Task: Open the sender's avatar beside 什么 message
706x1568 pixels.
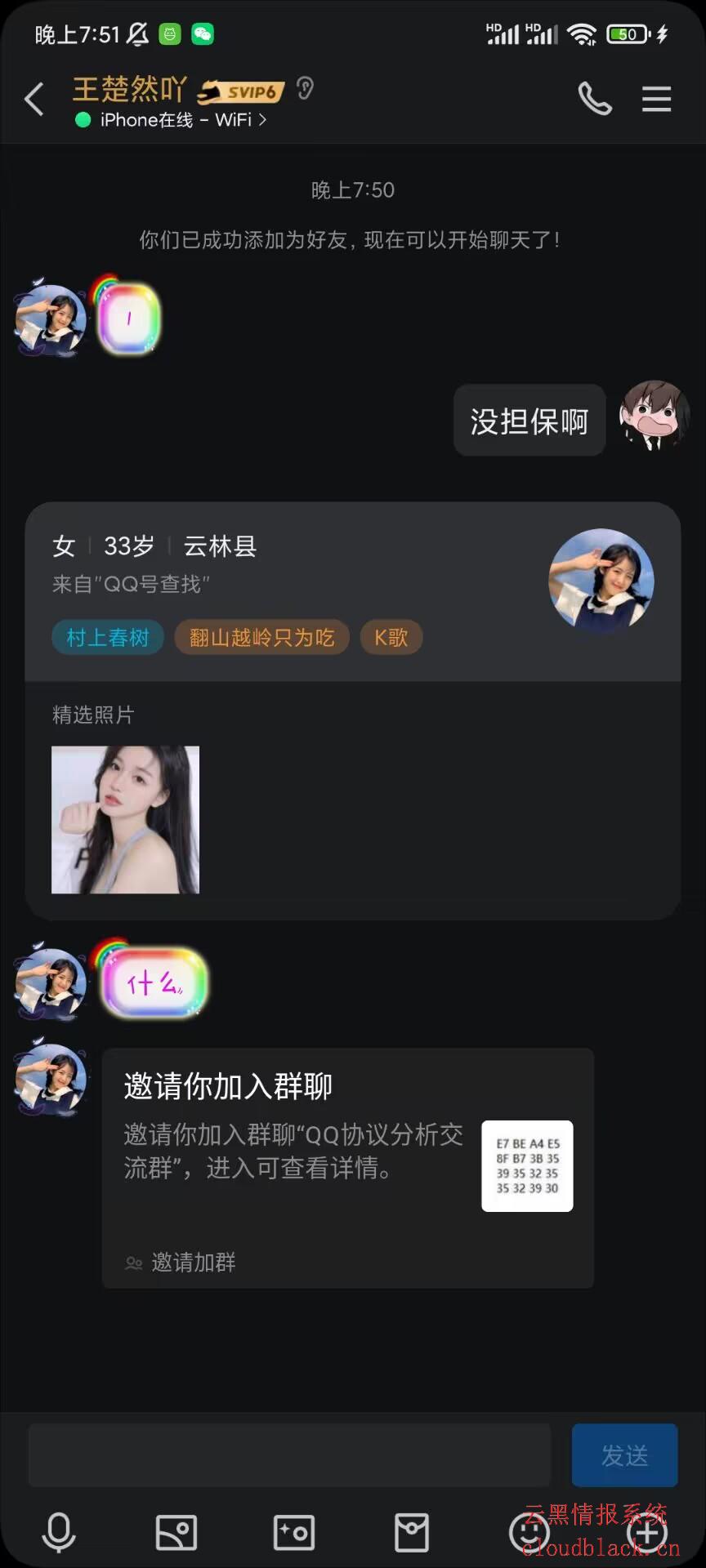Action: coord(51,983)
